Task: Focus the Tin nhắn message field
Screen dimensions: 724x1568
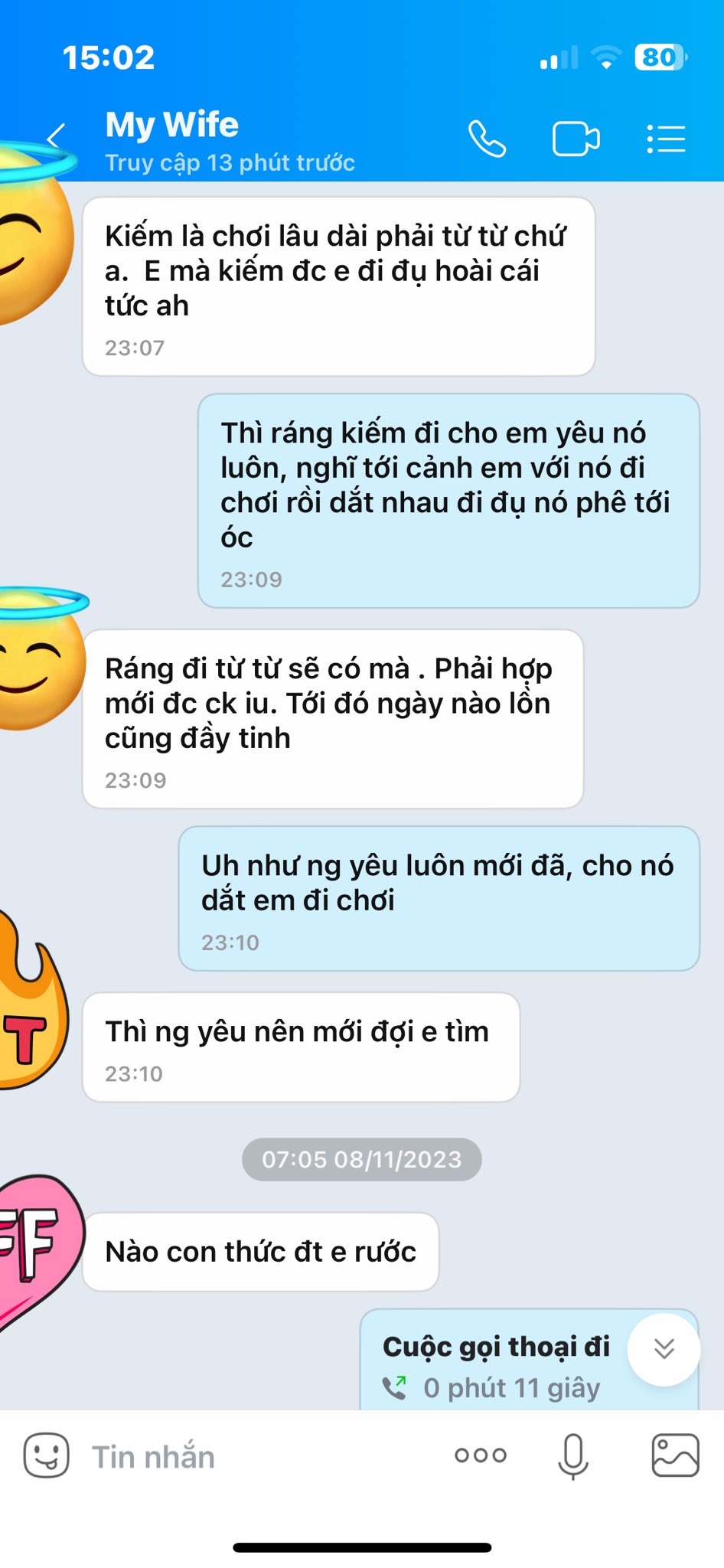Action: point(253,1456)
